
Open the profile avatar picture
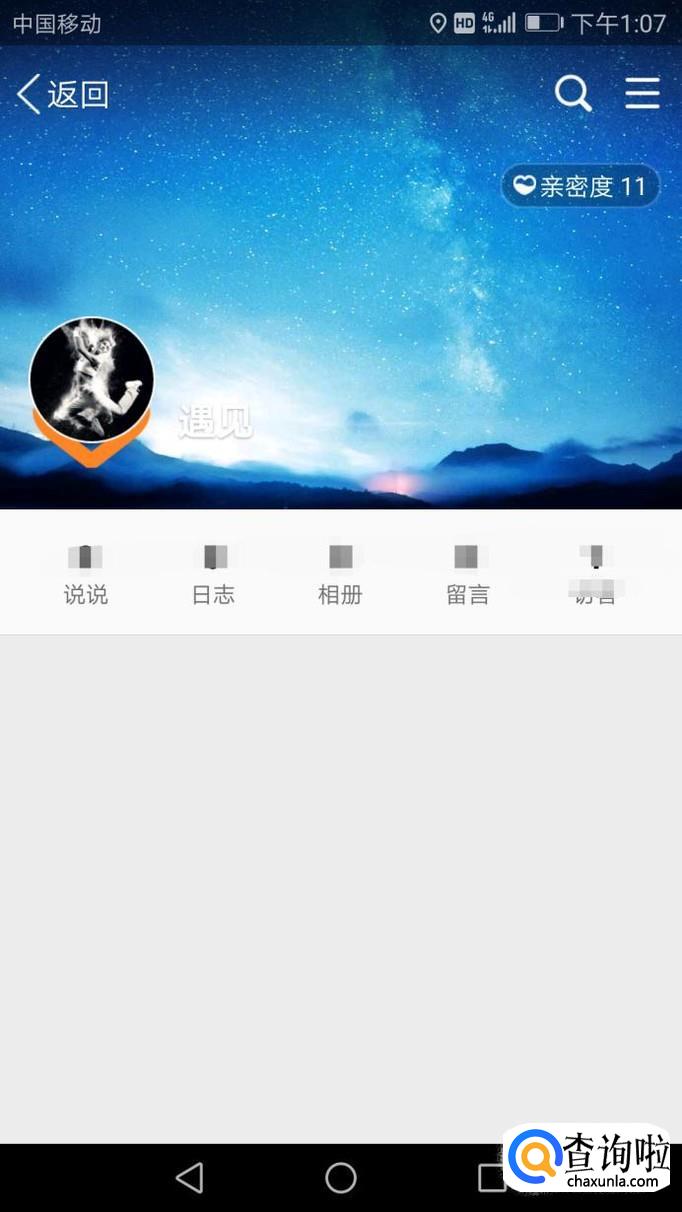pos(92,380)
